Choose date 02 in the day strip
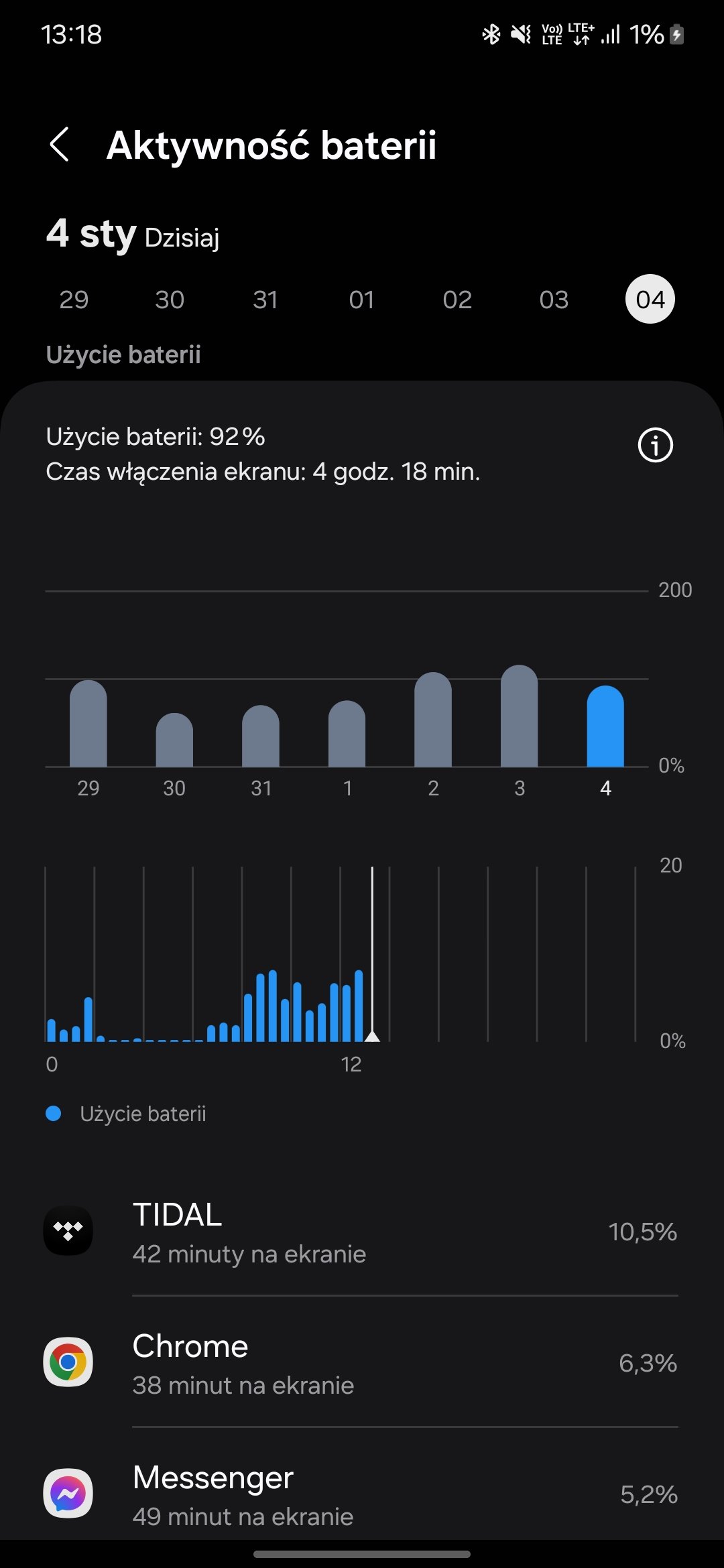 [x=457, y=300]
